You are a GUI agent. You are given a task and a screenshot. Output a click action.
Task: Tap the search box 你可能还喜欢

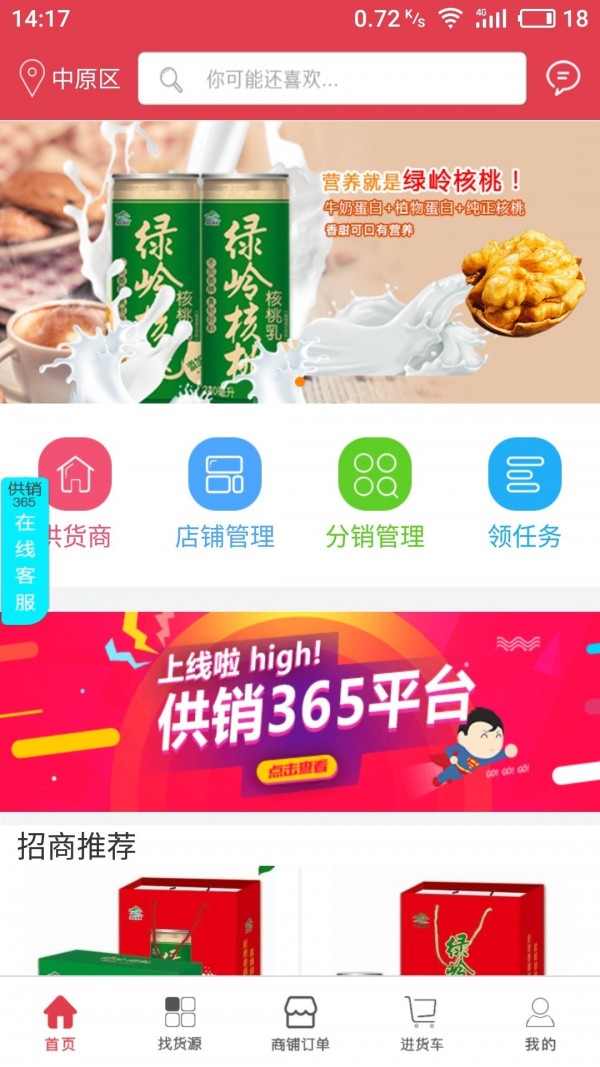[332, 79]
